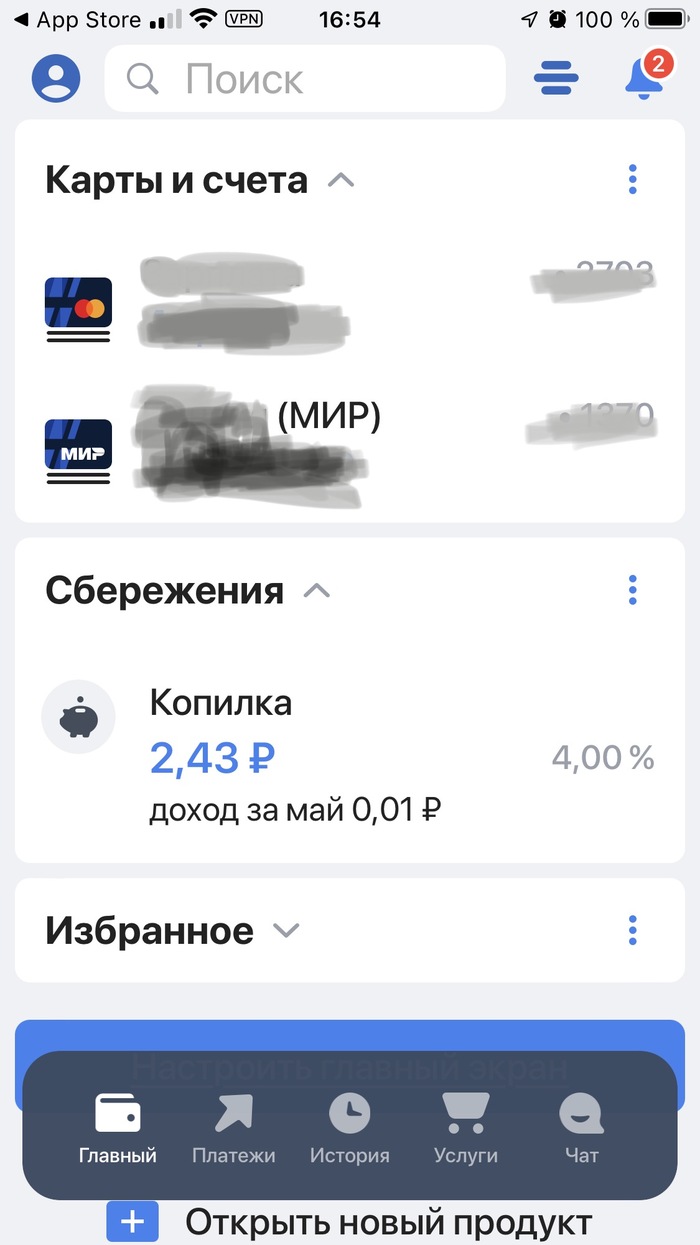Switch to the Платежи tab

[234, 1128]
